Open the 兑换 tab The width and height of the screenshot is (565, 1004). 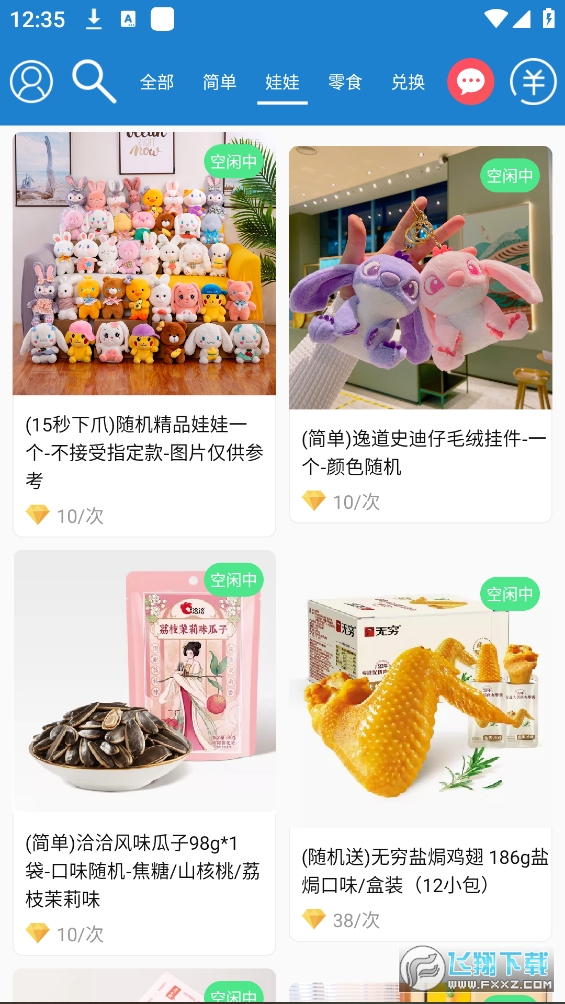(x=408, y=82)
